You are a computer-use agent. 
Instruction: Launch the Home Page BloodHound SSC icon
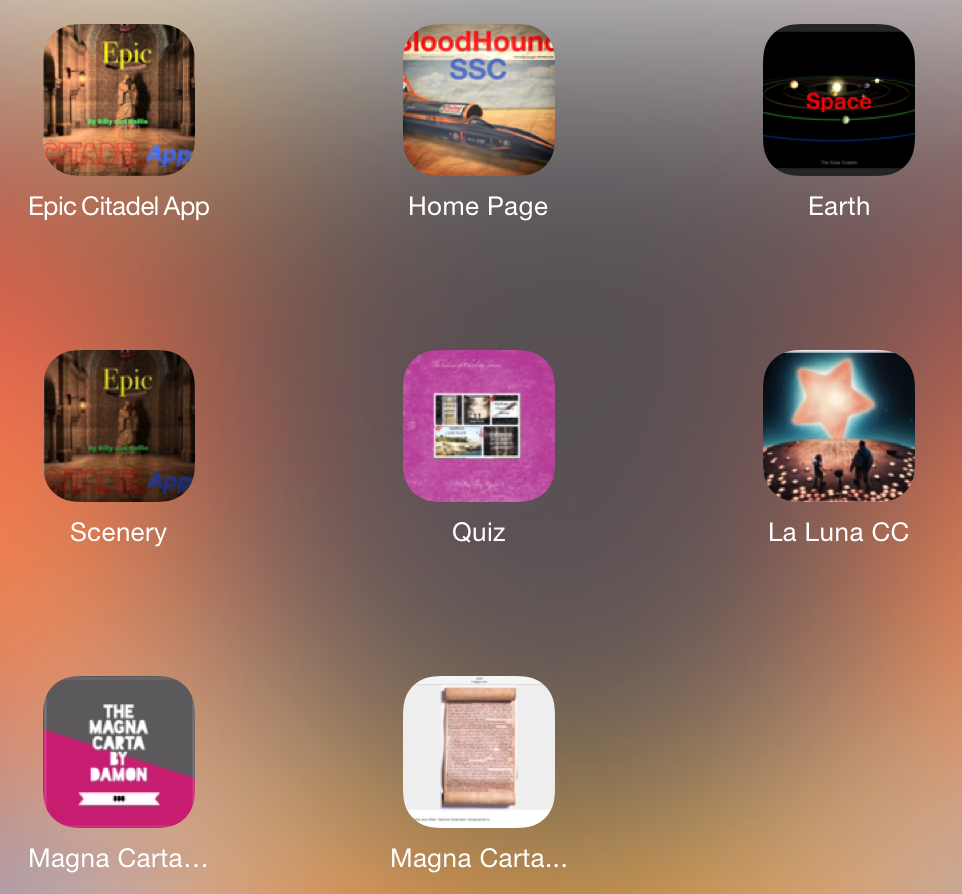click(478, 100)
